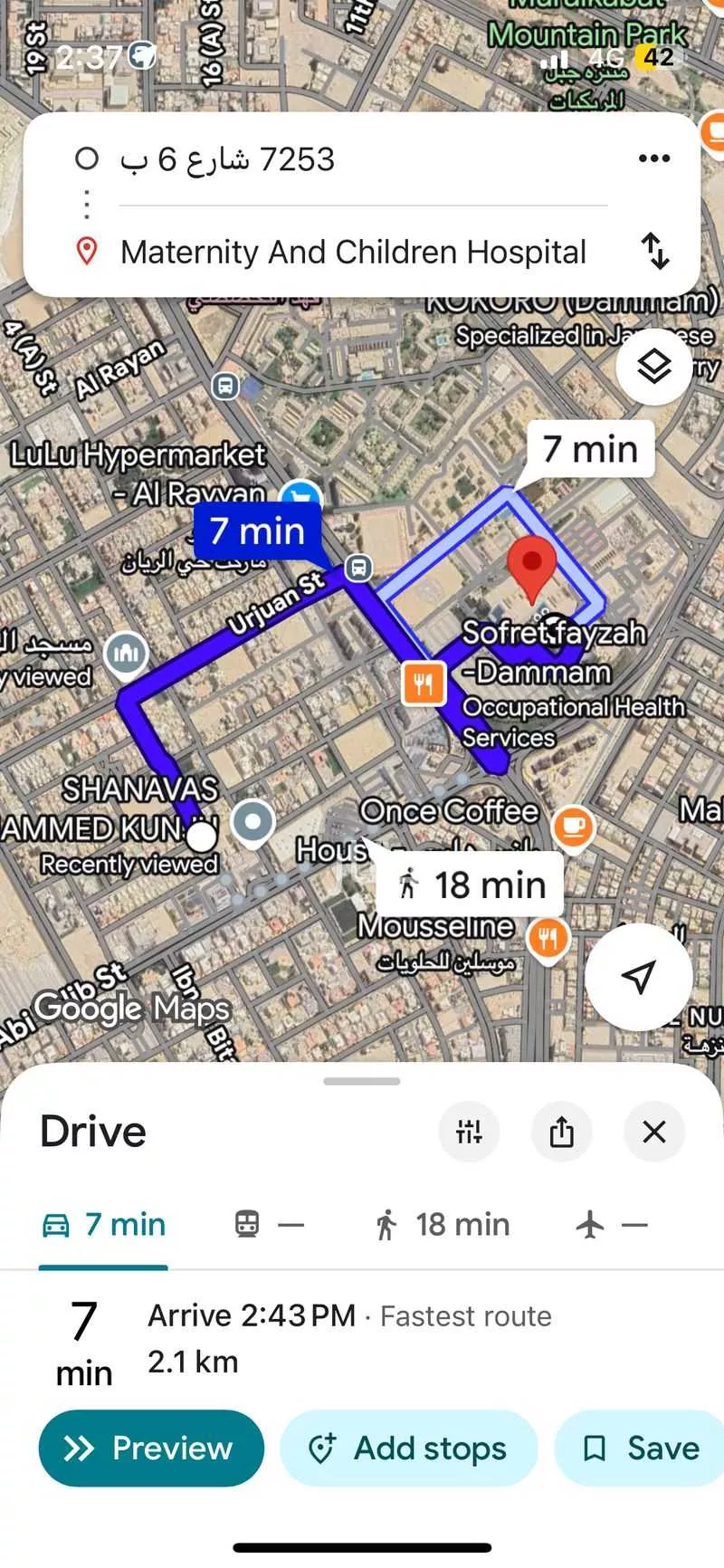The width and height of the screenshot is (724, 1568).
Task: Add stops to the route
Action: [x=409, y=1448]
